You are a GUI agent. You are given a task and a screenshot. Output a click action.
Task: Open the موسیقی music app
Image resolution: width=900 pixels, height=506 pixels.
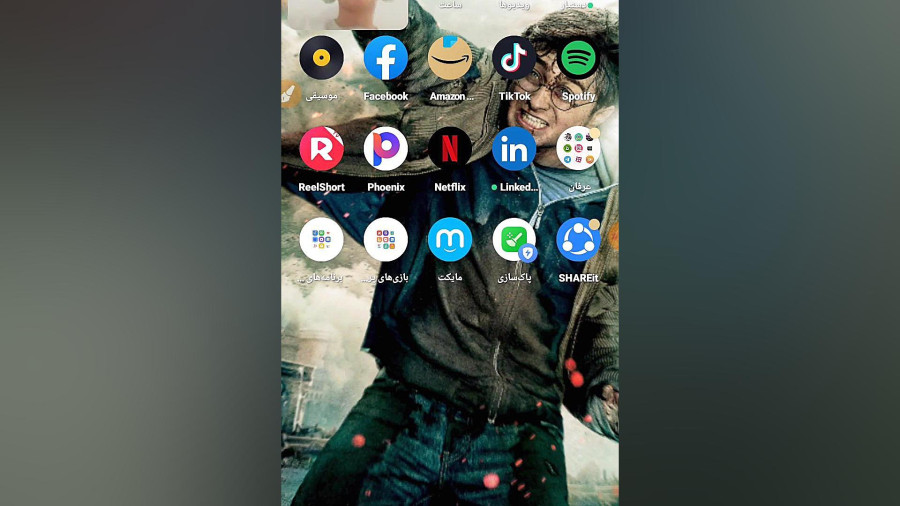pyautogui.click(x=321, y=59)
